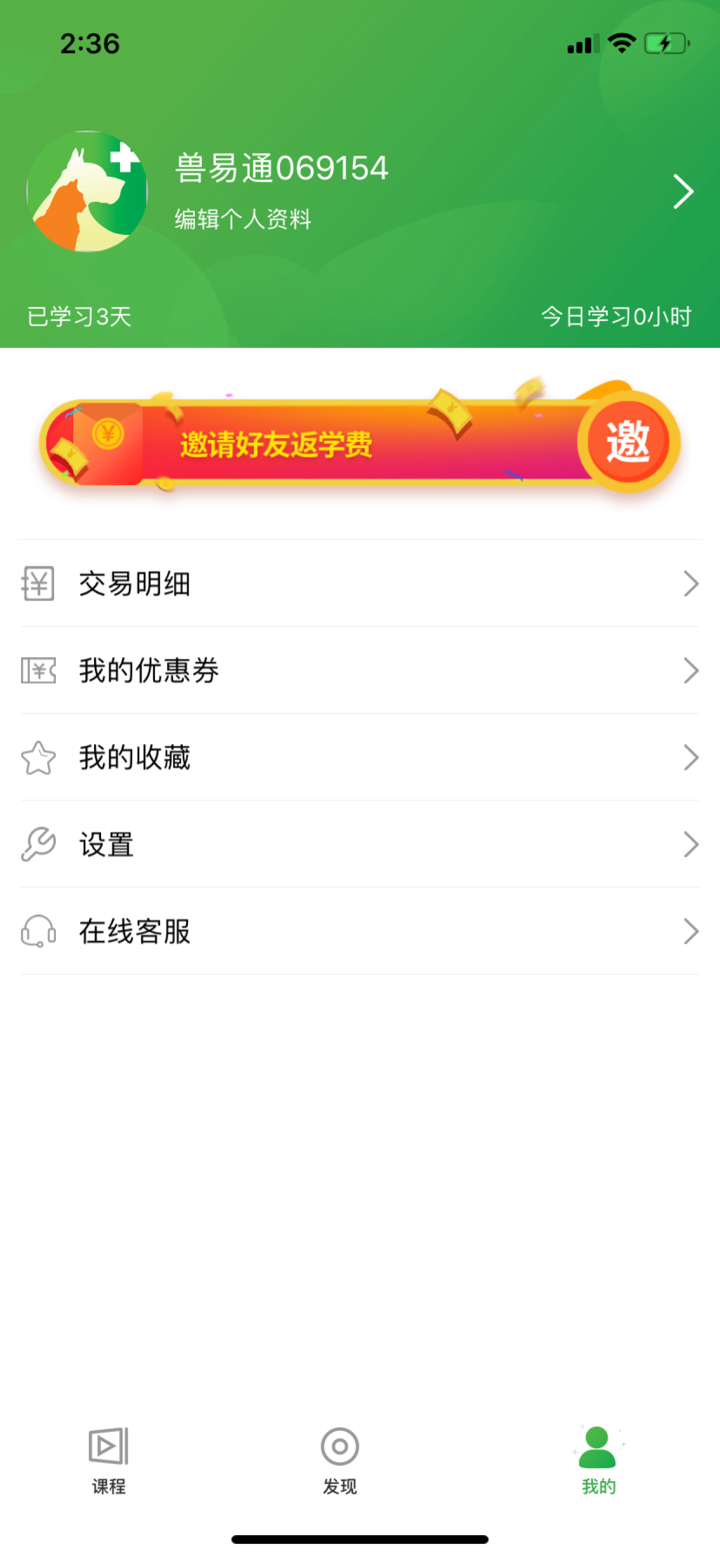Viewport: 720px width, 1558px height.
Task: Open the 我的收藏 list entry
Action: tap(360, 758)
